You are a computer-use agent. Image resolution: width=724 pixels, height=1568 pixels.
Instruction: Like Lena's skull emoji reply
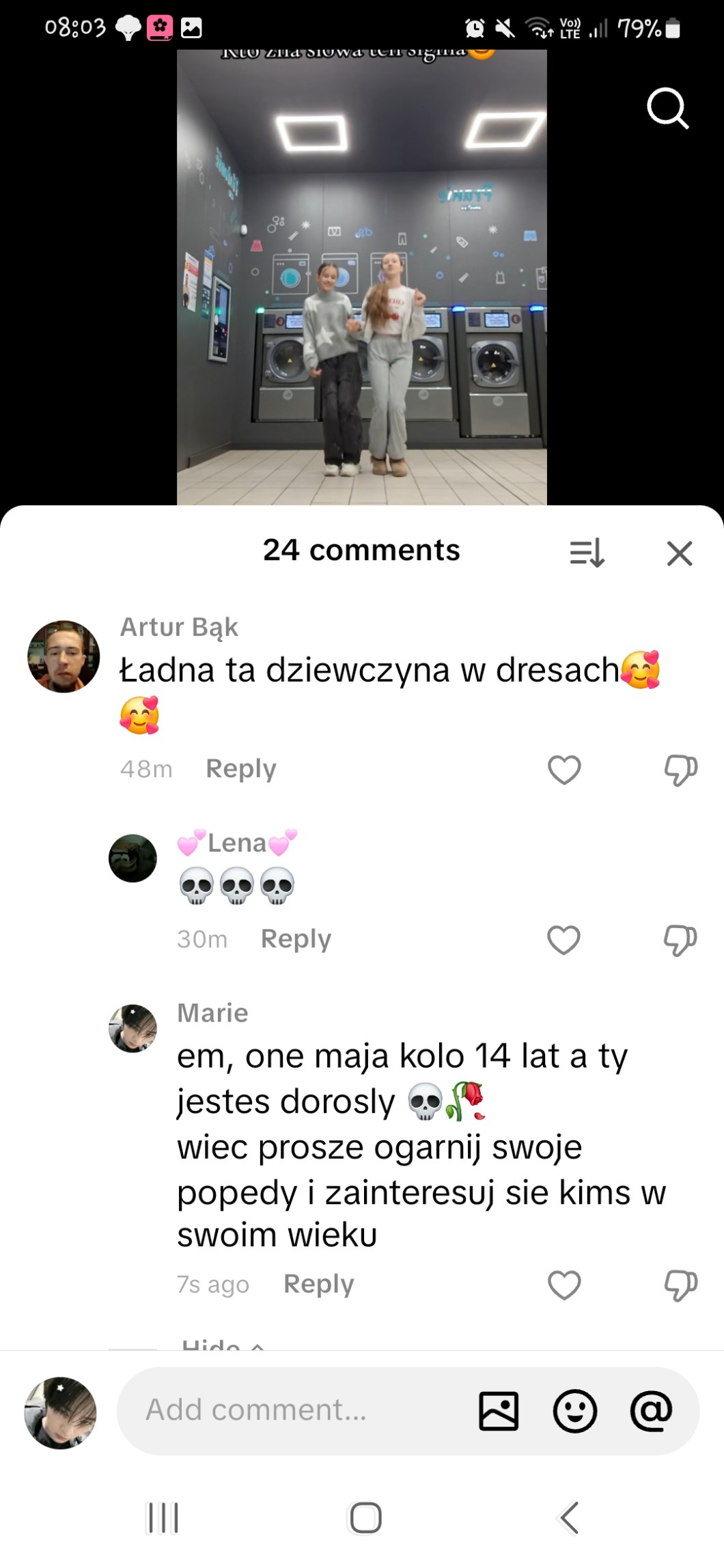pyautogui.click(x=564, y=940)
